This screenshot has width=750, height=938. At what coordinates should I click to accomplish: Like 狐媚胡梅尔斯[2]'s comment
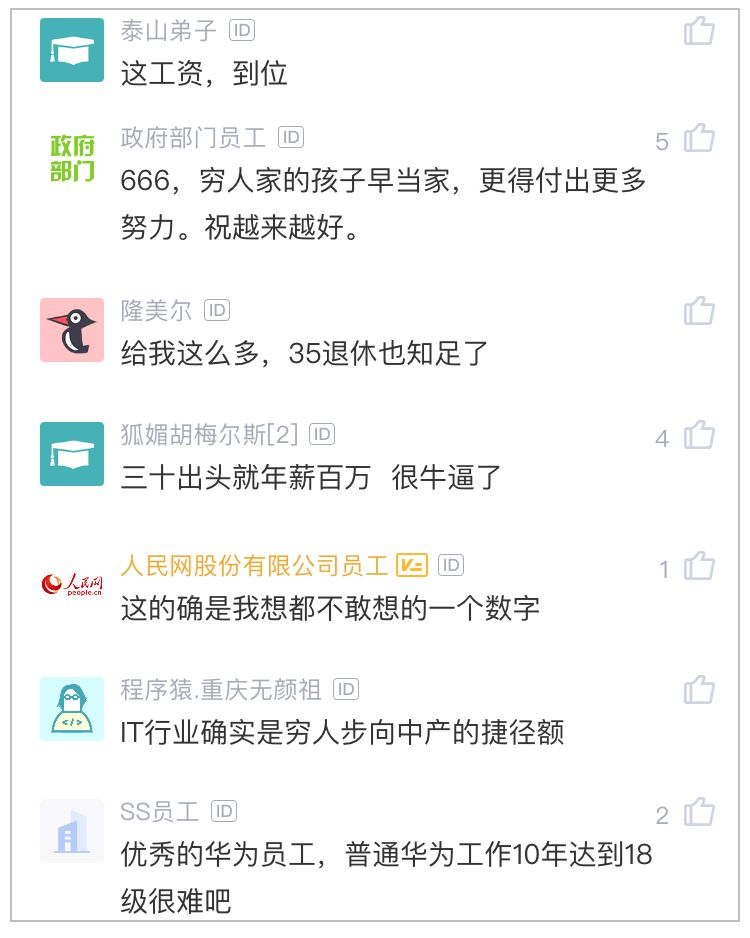pos(699,436)
